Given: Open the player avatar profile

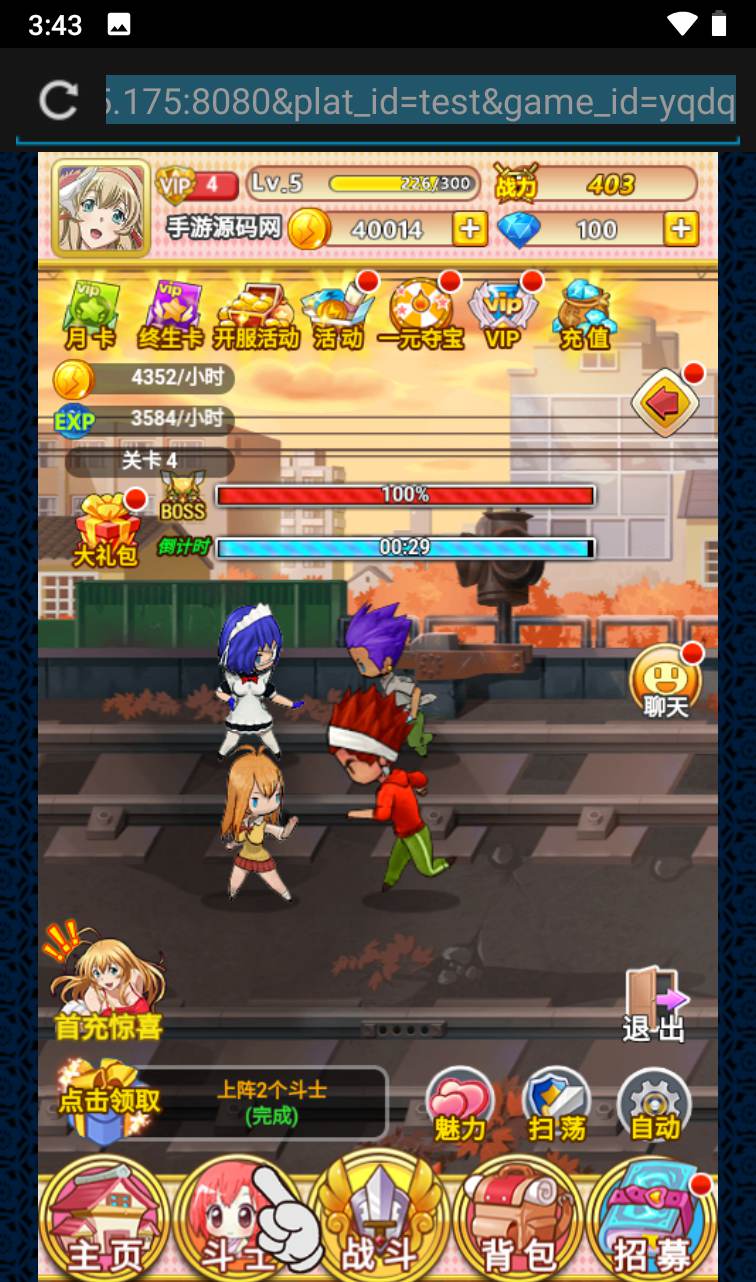Looking at the screenshot, I should (100, 208).
